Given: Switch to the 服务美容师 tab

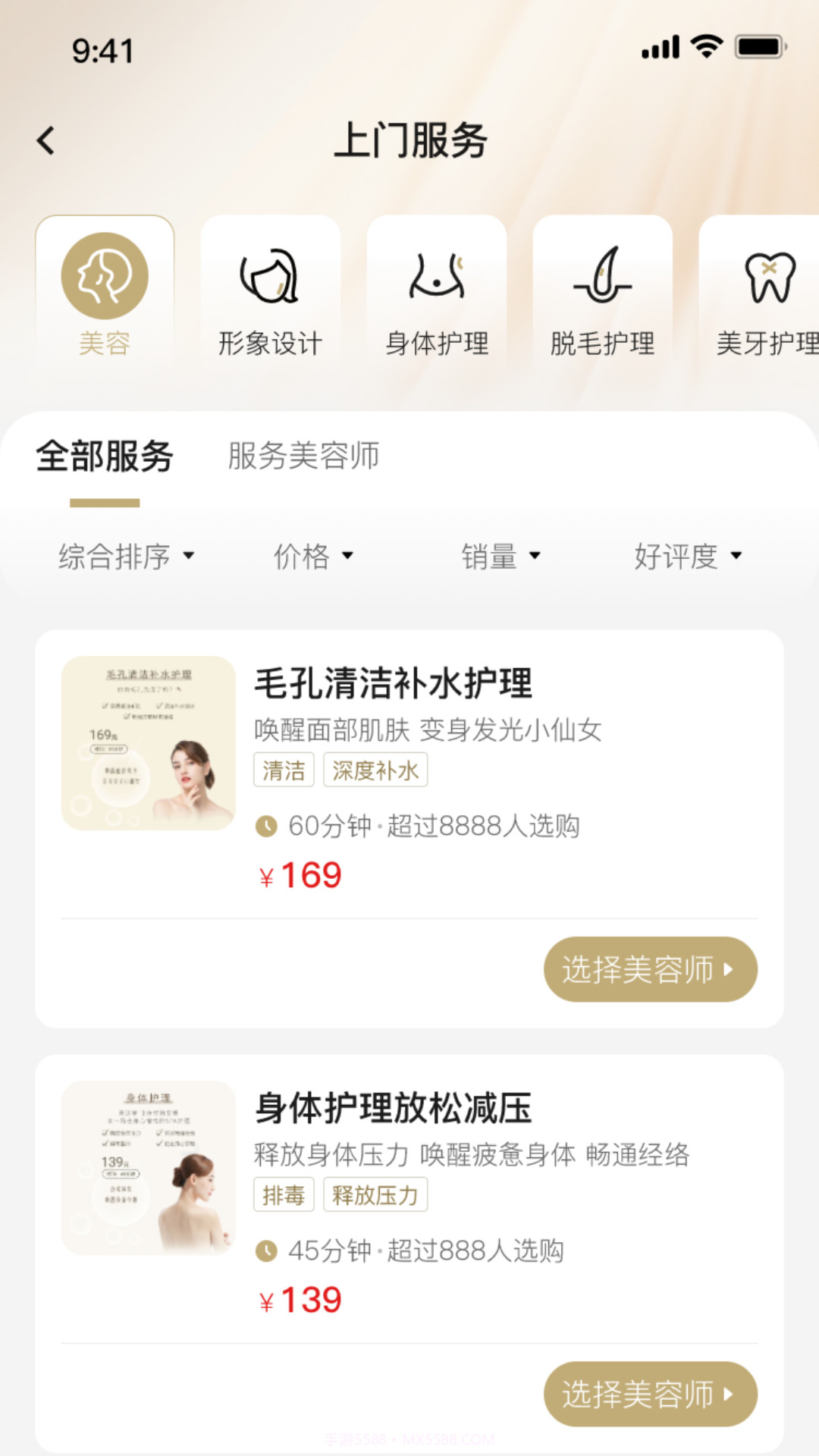Looking at the screenshot, I should point(302,457).
